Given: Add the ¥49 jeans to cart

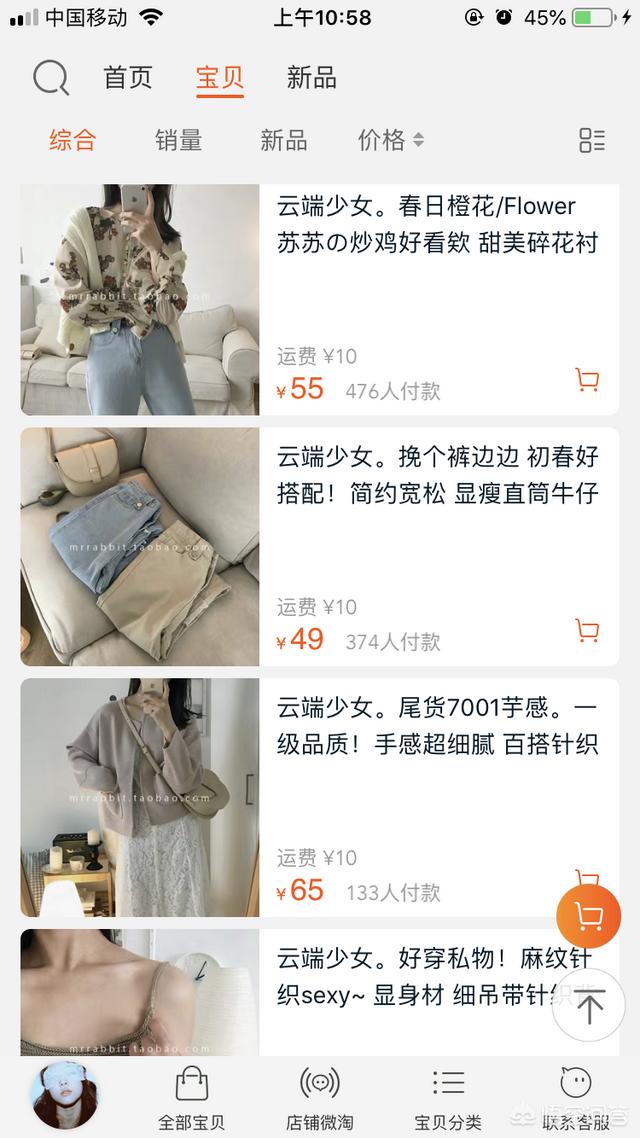Looking at the screenshot, I should tap(587, 631).
